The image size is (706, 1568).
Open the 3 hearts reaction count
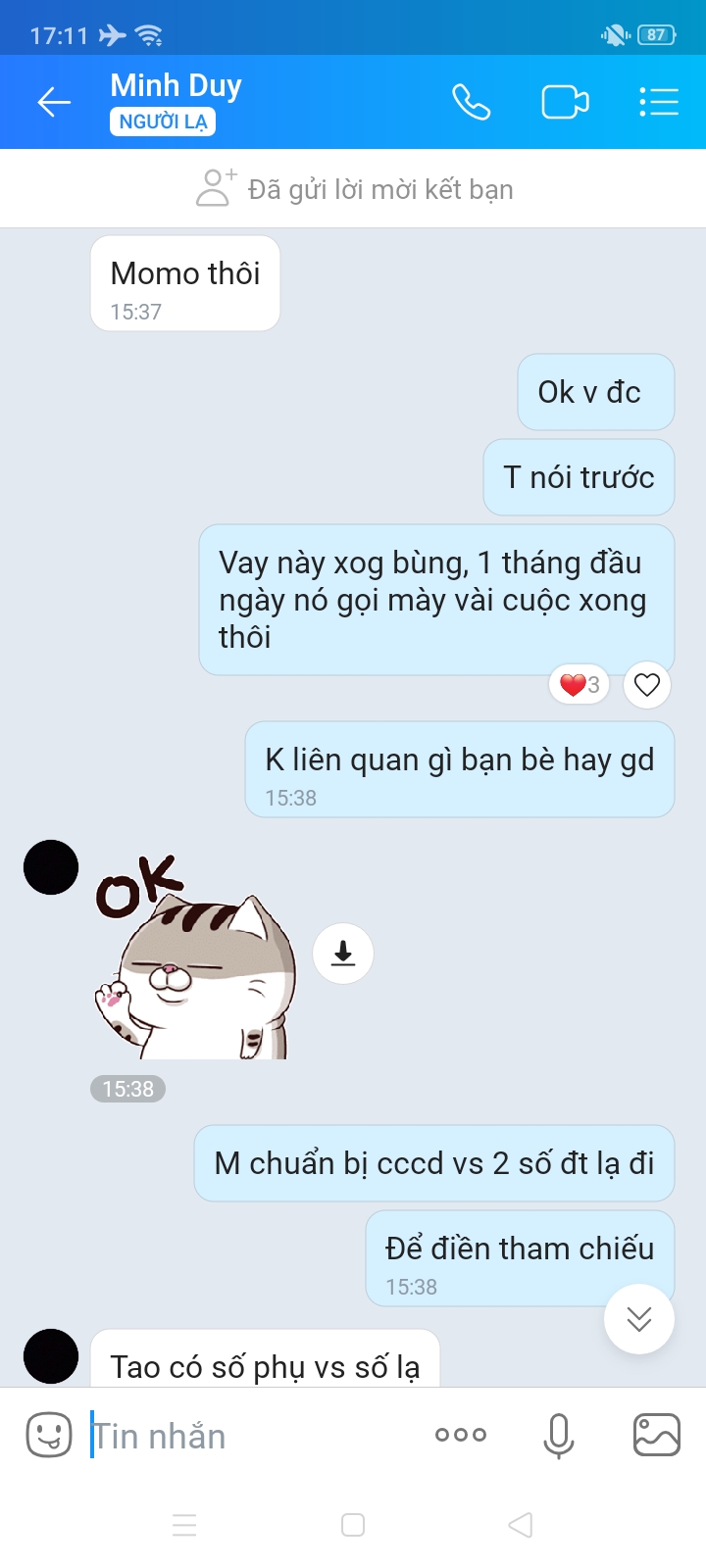[x=580, y=684]
